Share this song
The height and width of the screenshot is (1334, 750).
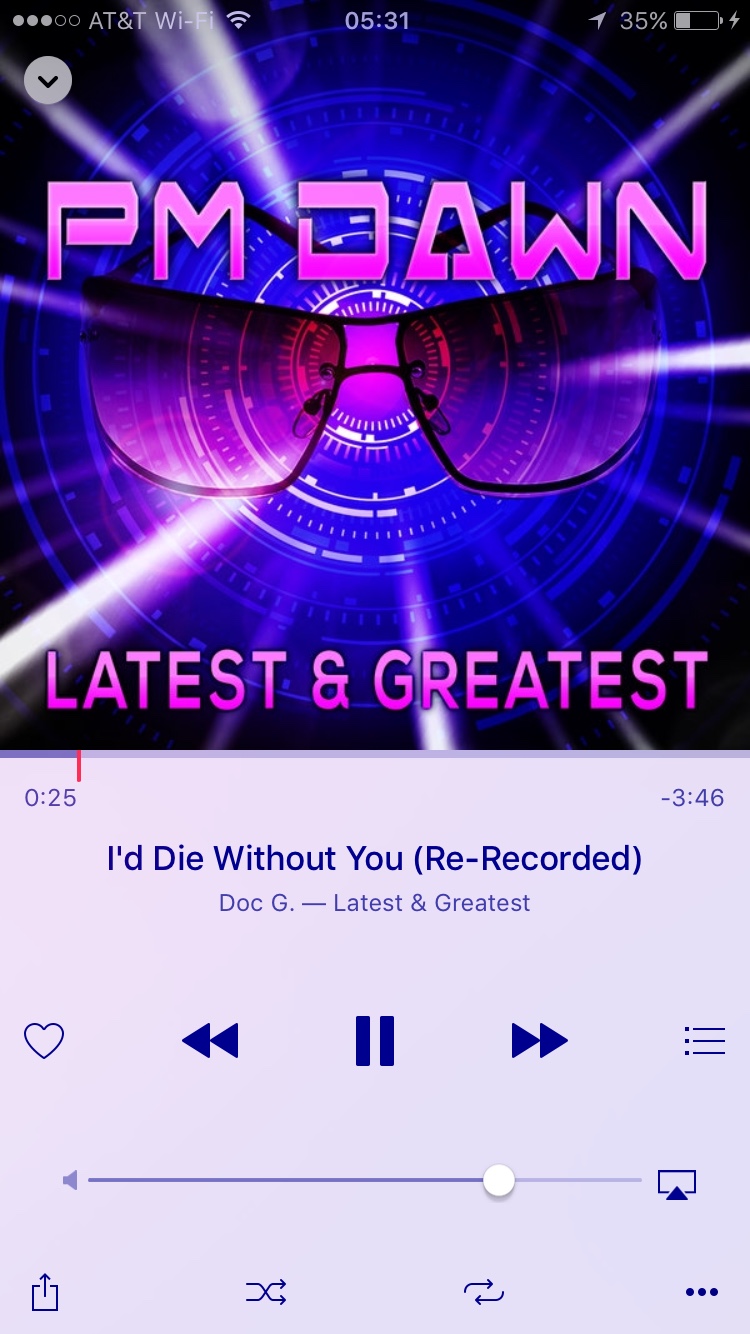click(45, 1292)
